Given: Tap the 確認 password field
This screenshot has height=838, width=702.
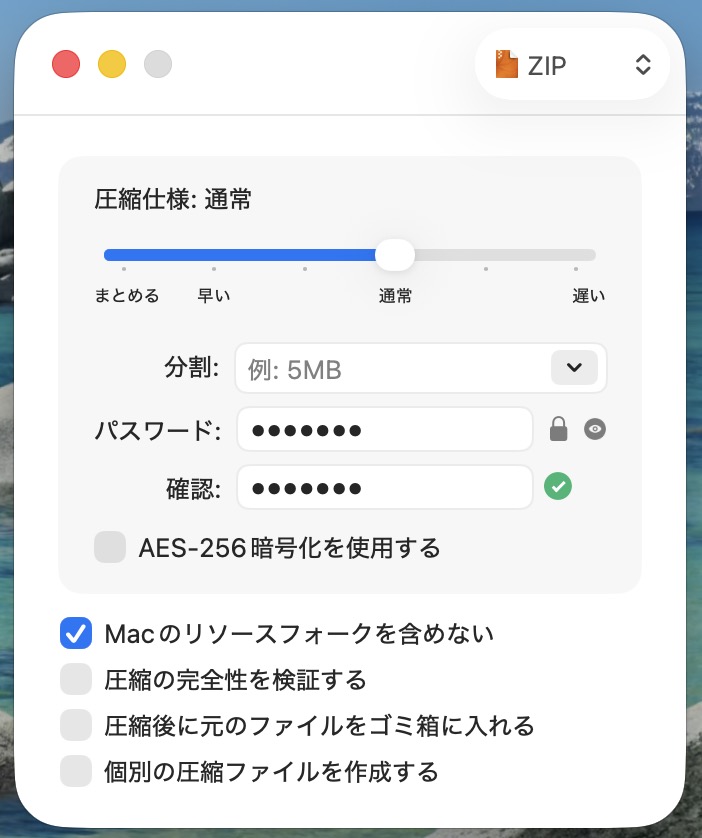Looking at the screenshot, I should click(x=385, y=488).
